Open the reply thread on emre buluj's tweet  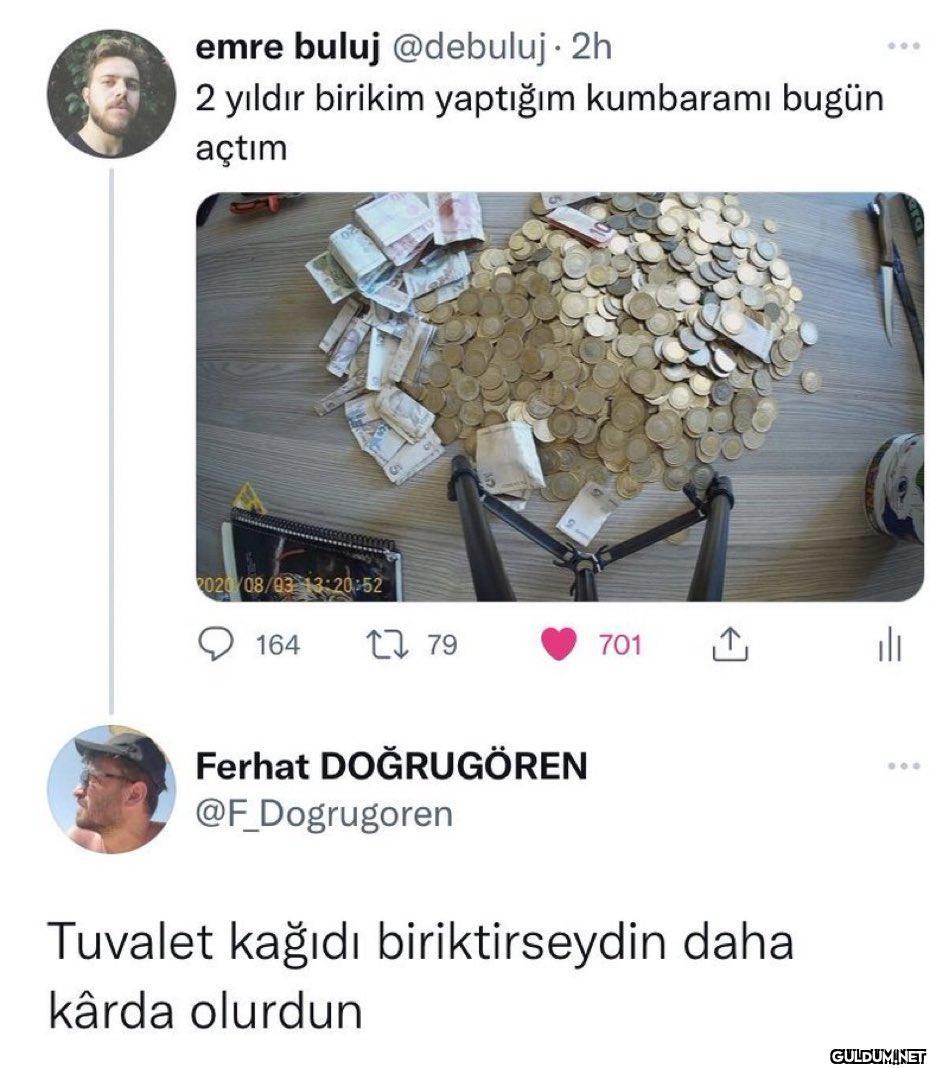click(215, 645)
